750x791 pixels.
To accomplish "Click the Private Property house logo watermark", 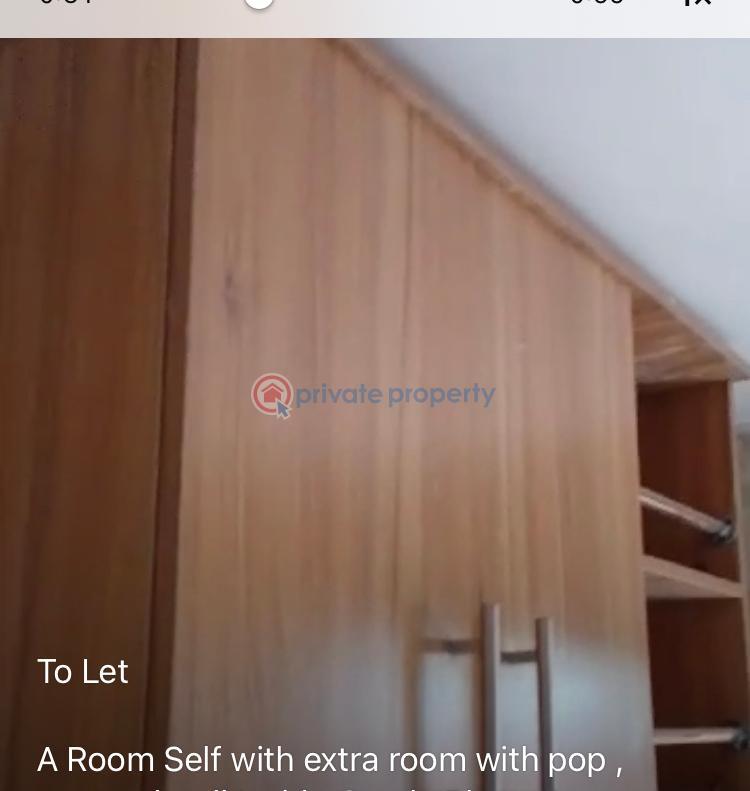I will pos(272,394).
